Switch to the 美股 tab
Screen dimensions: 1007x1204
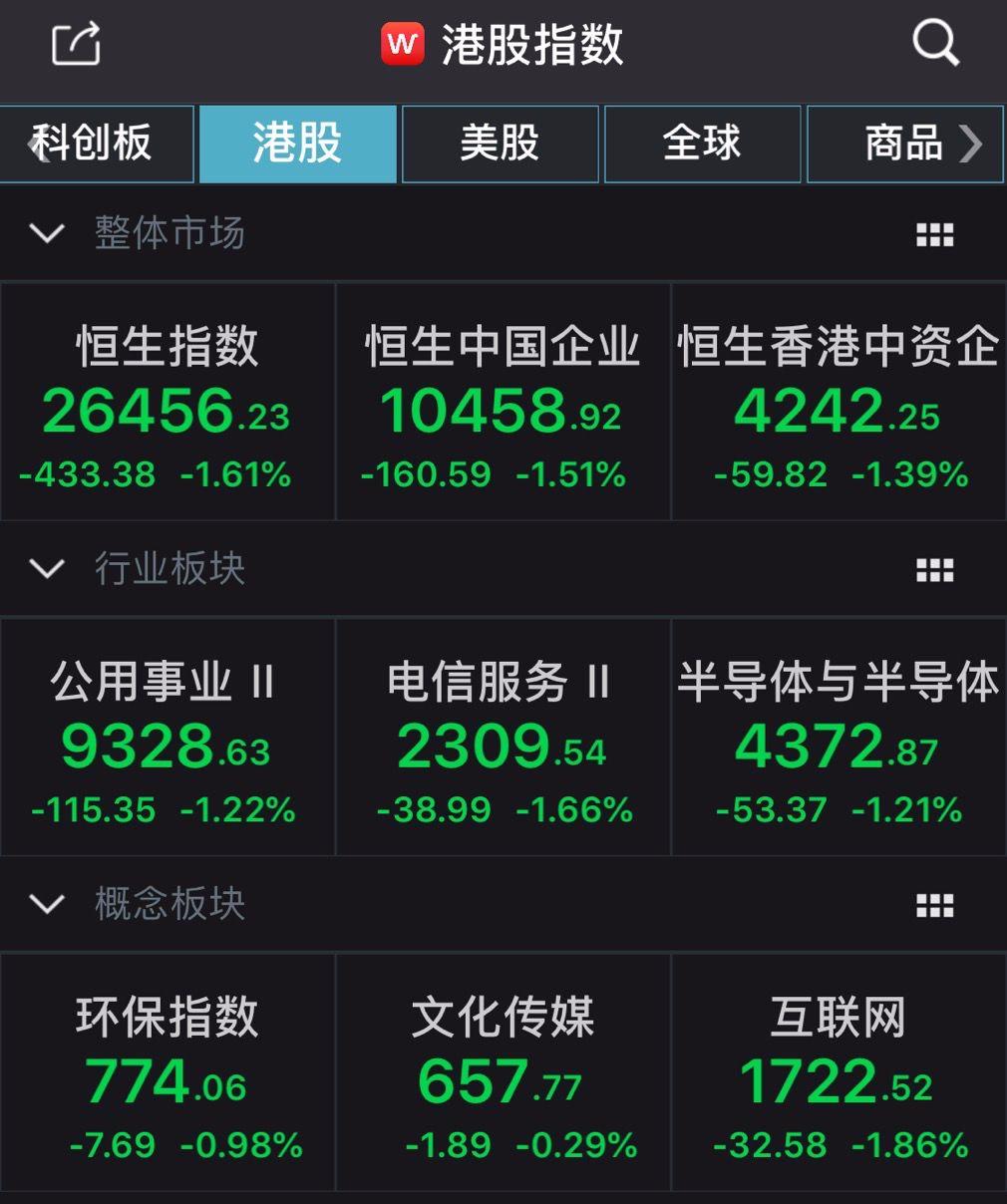point(500,144)
